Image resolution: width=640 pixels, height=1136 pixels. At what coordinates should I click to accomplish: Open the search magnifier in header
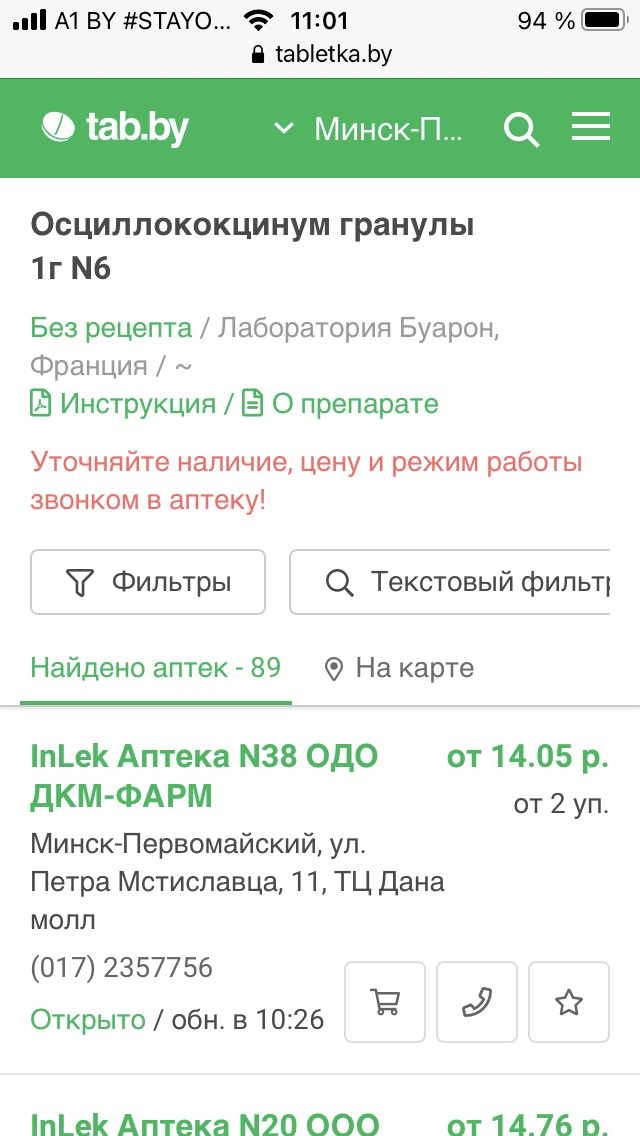[x=521, y=128]
